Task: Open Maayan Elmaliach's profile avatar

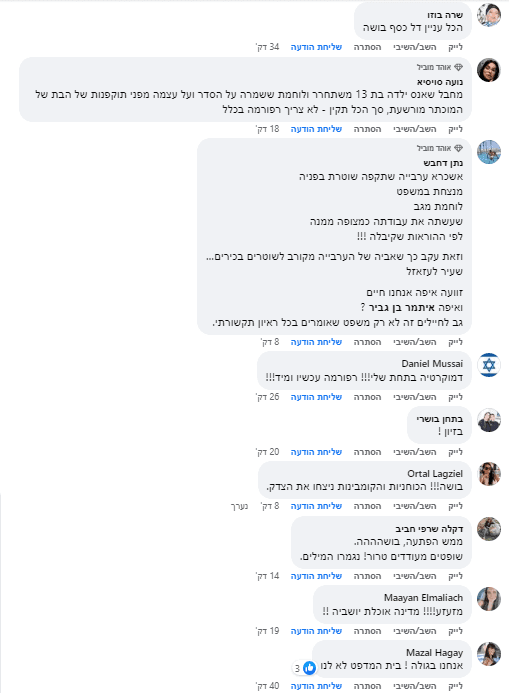Action: pos(489,599)
